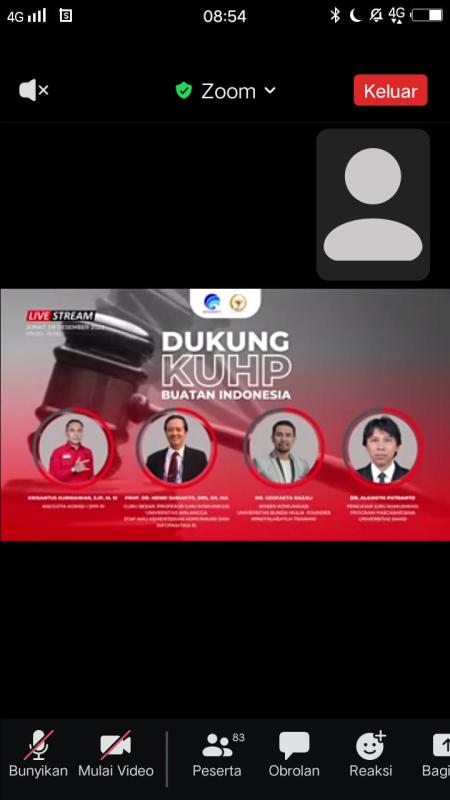Open the Peserta participants list
This screenshot has width=450, height=800.
[217, 754]
